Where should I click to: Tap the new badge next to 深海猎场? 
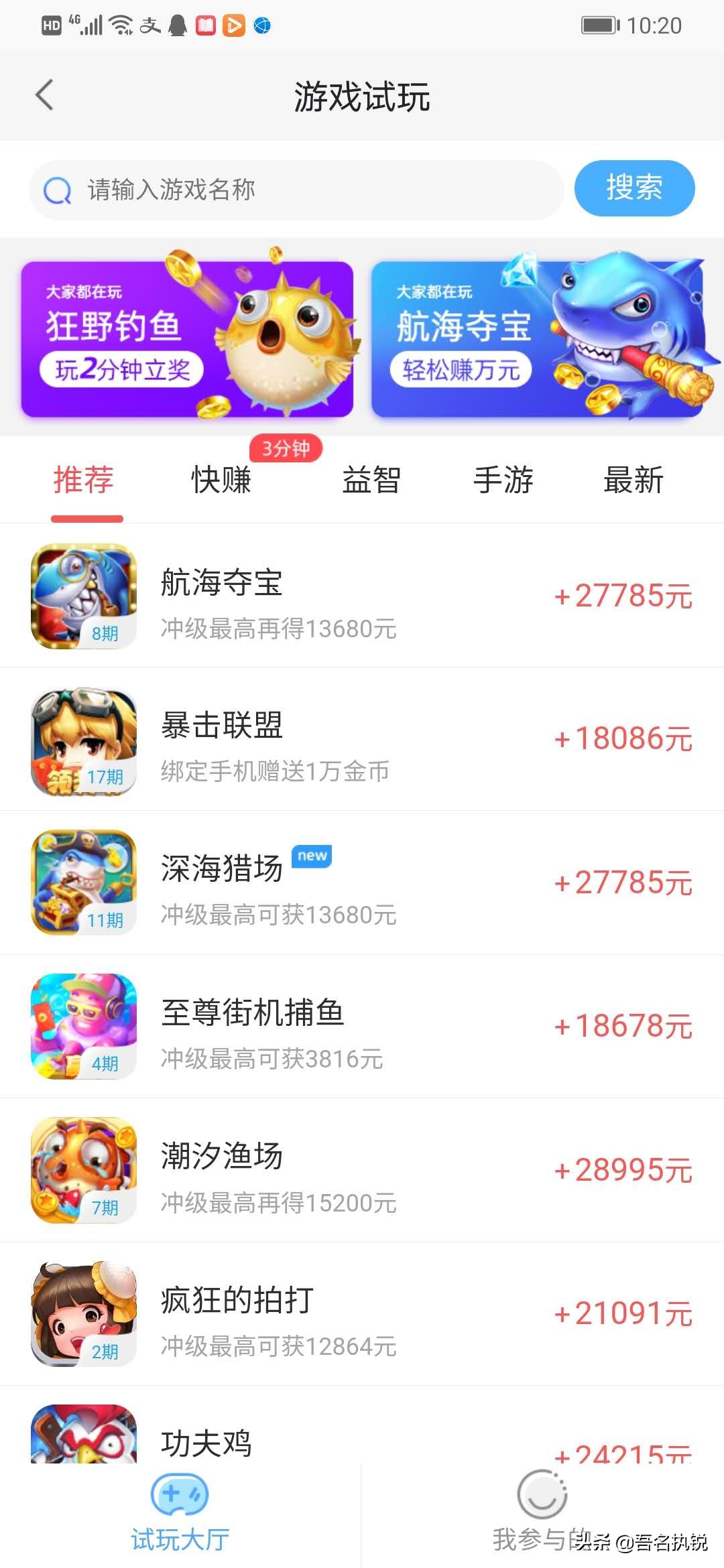pyautogui.click(x=311, y=856)
